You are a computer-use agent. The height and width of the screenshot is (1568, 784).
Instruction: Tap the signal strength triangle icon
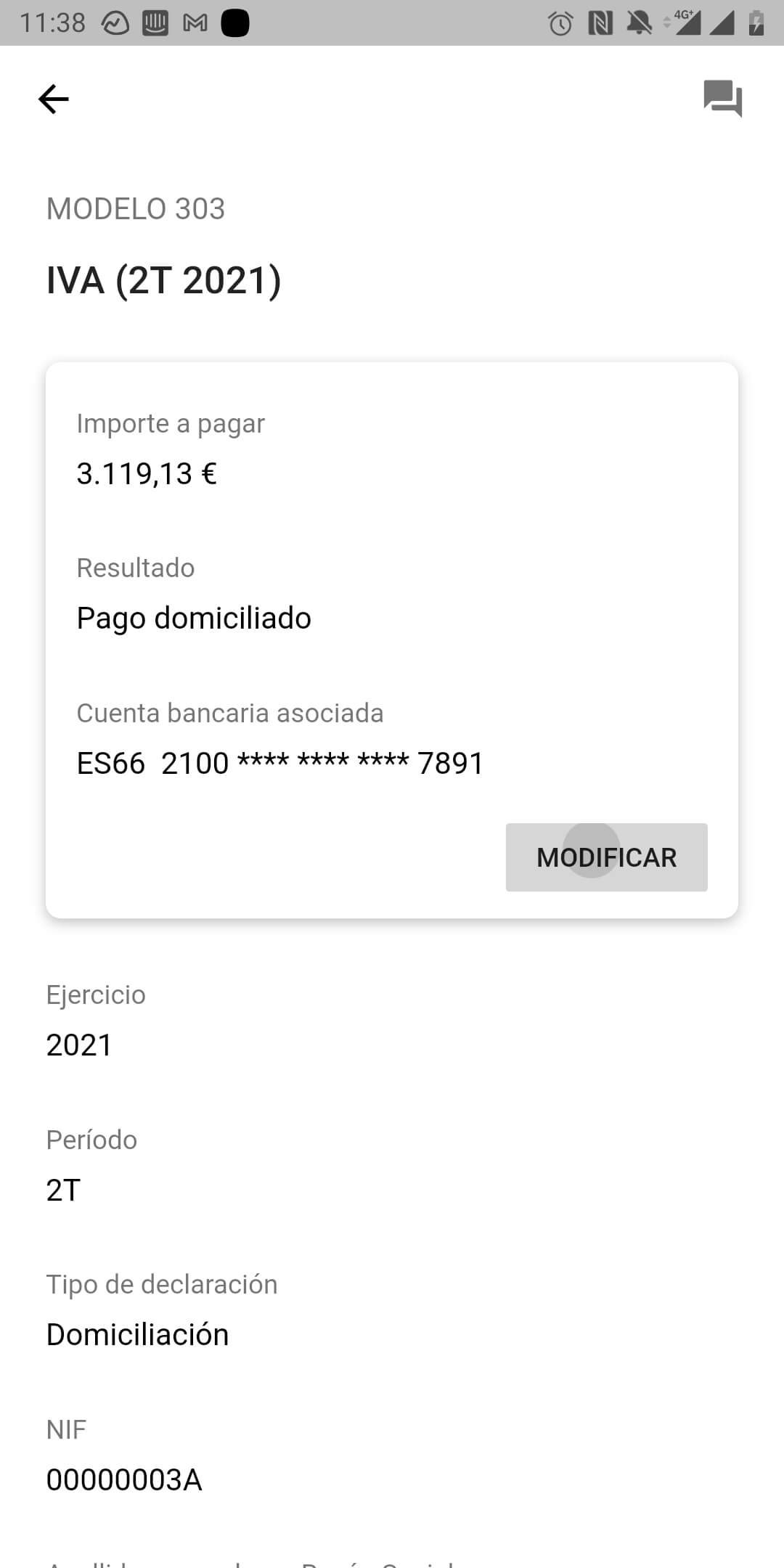724,23
